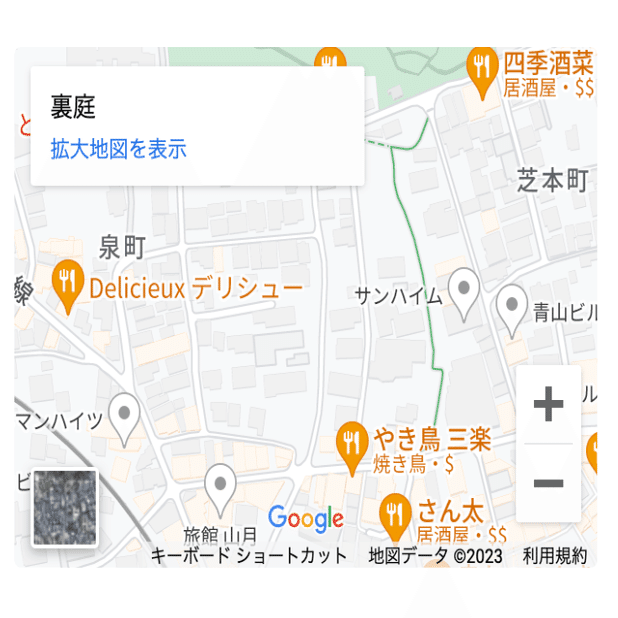The width and height of the screenshot is (618, 618).
Task: Open the やき鳥 三楽 restaurant marker
Action: pos(351,446)
